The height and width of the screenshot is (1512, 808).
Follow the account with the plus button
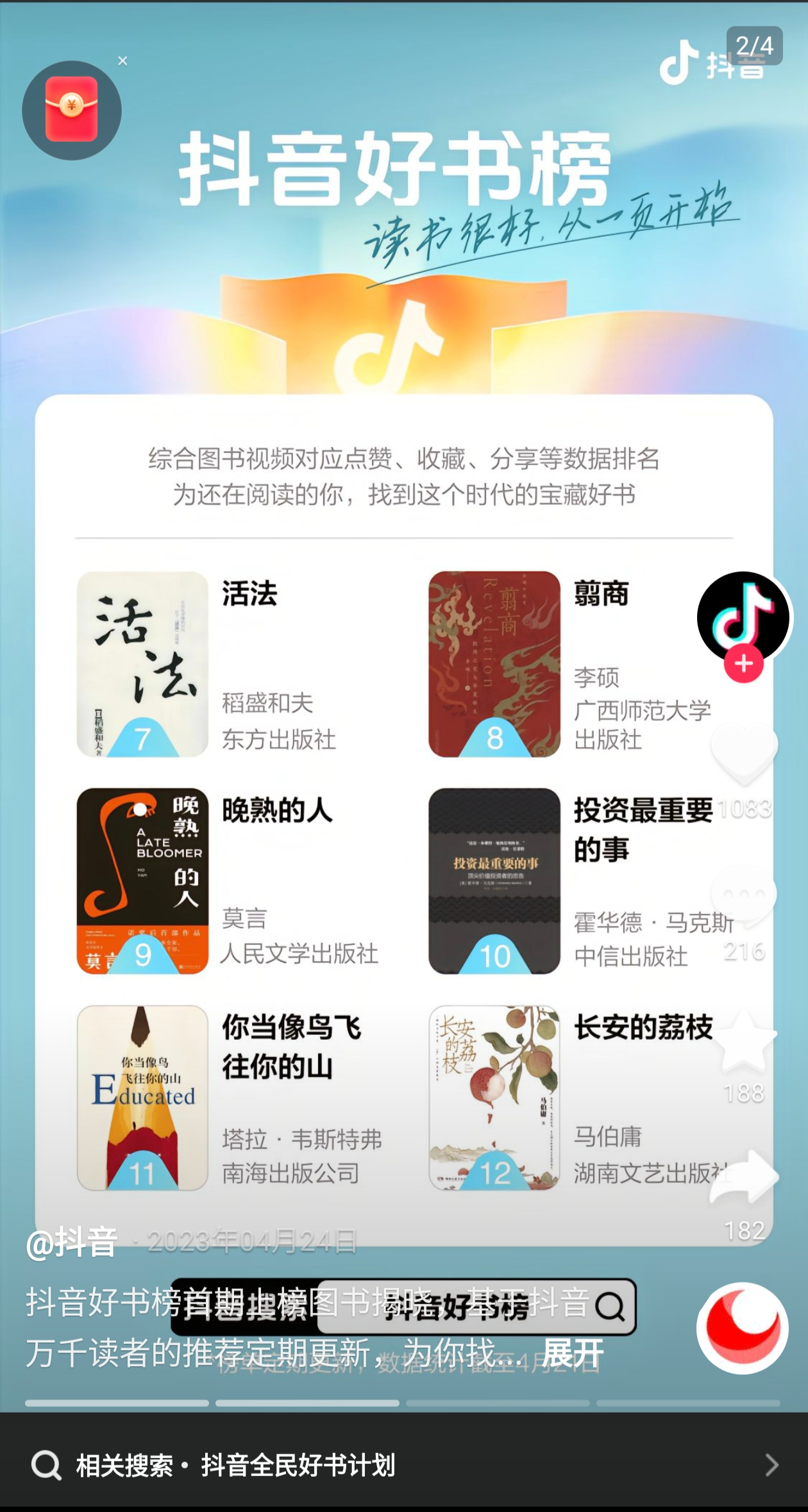(x=743, y=664)
